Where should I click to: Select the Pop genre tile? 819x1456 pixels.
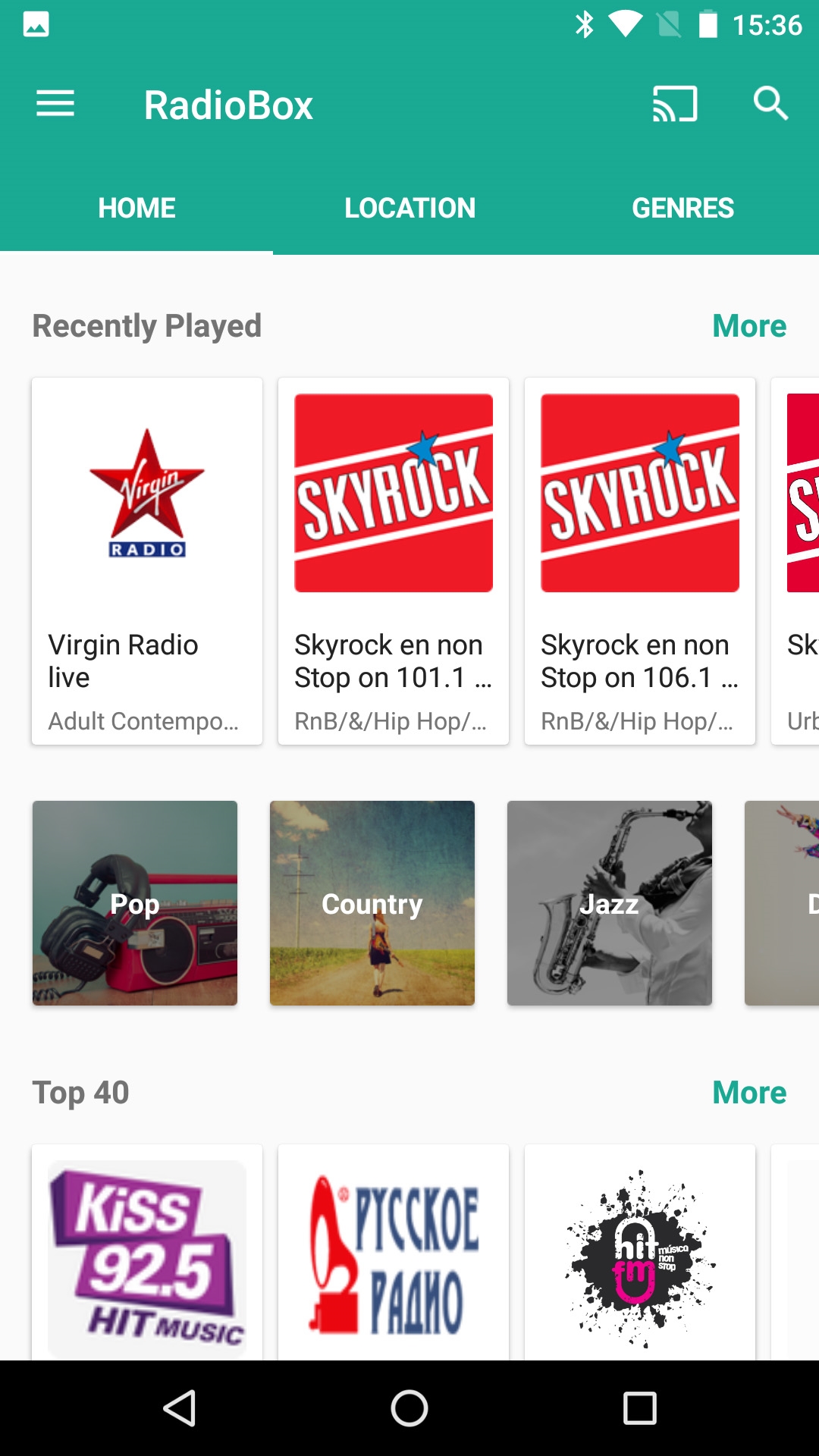[134, 903]
